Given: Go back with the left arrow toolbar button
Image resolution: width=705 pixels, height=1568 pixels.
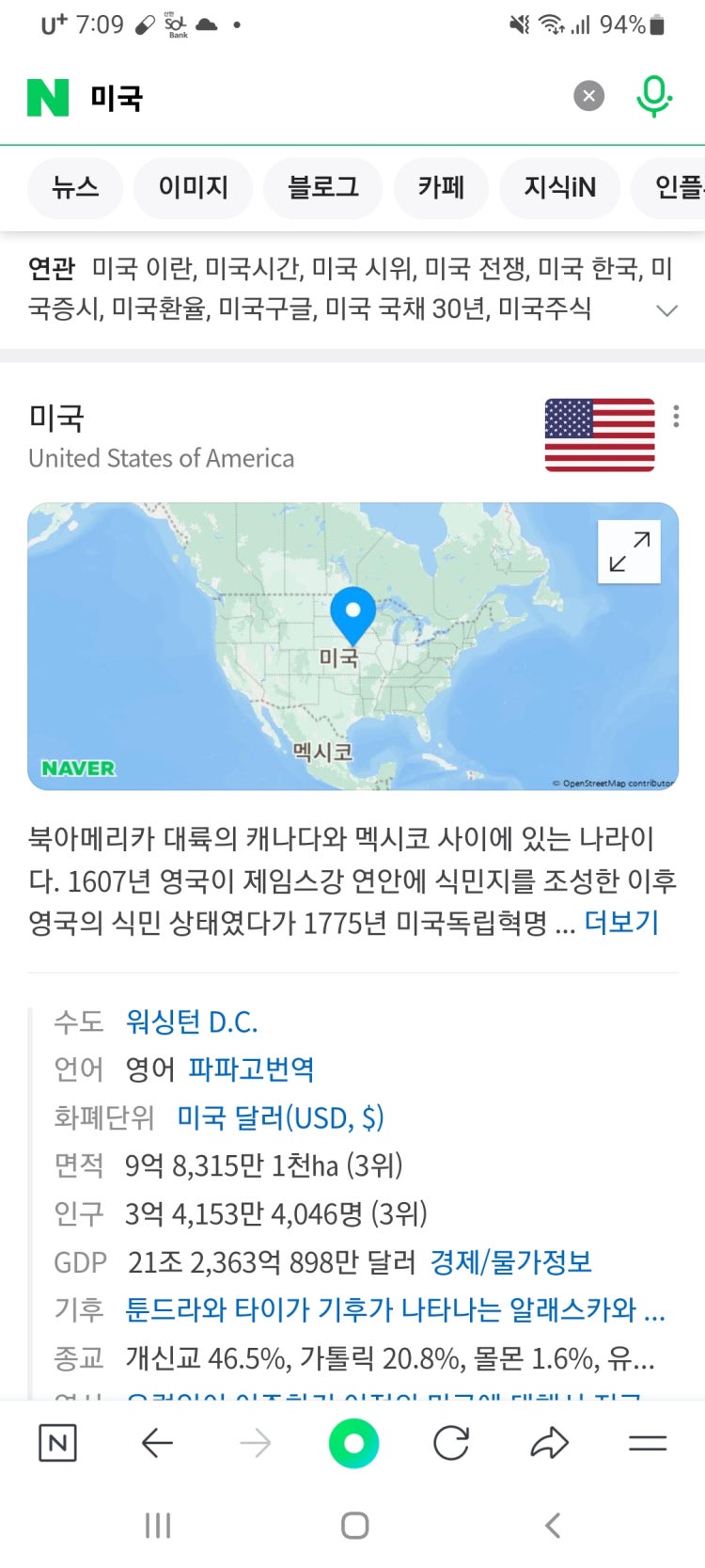Looking at the screenshot, I should 157,1443.
